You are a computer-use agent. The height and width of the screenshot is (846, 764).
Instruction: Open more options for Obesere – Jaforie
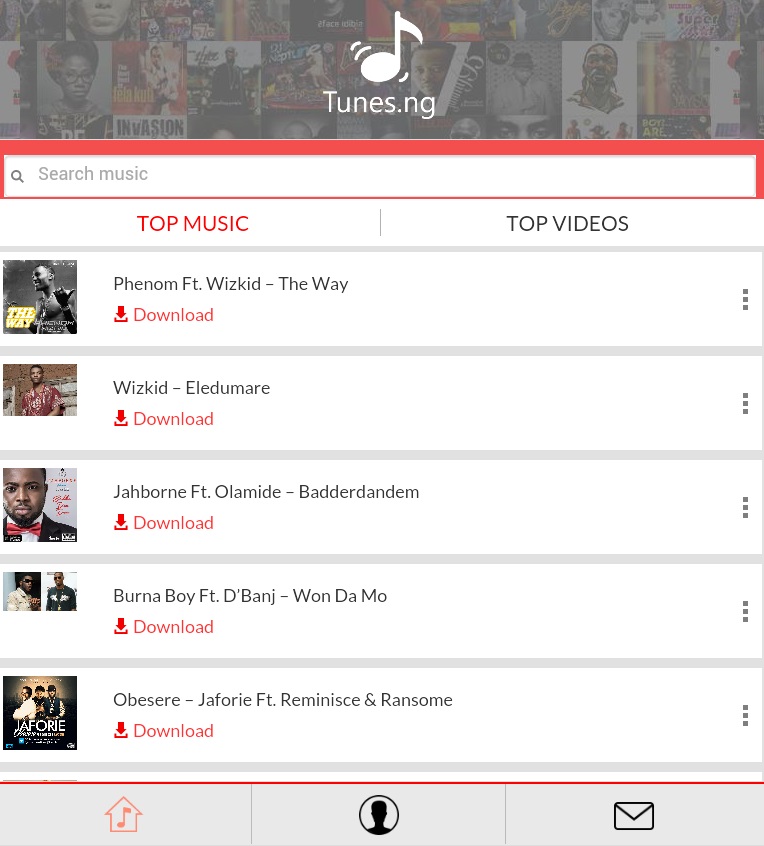(x=745, y=715)
